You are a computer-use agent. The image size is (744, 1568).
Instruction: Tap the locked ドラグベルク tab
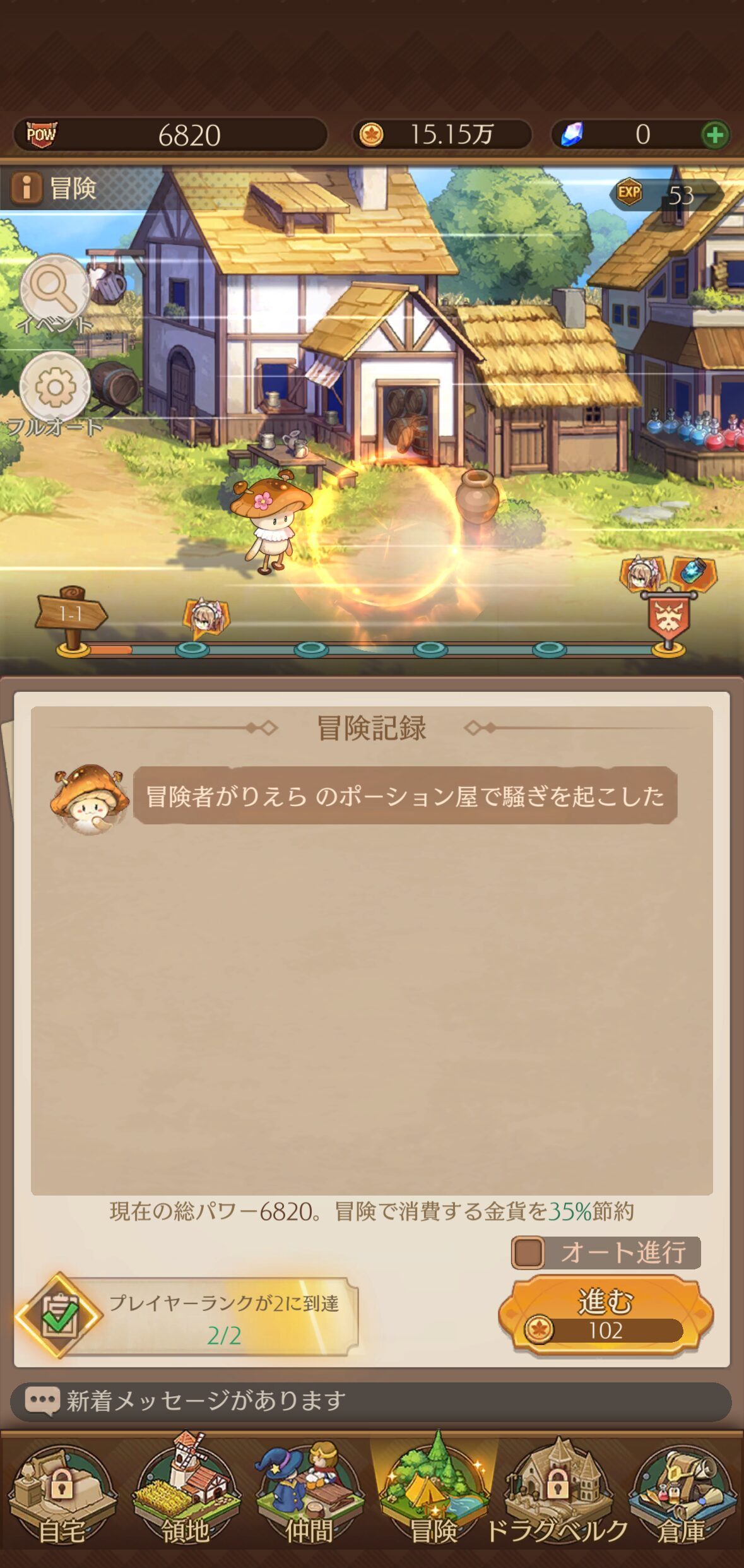(x=558, y=1495)
